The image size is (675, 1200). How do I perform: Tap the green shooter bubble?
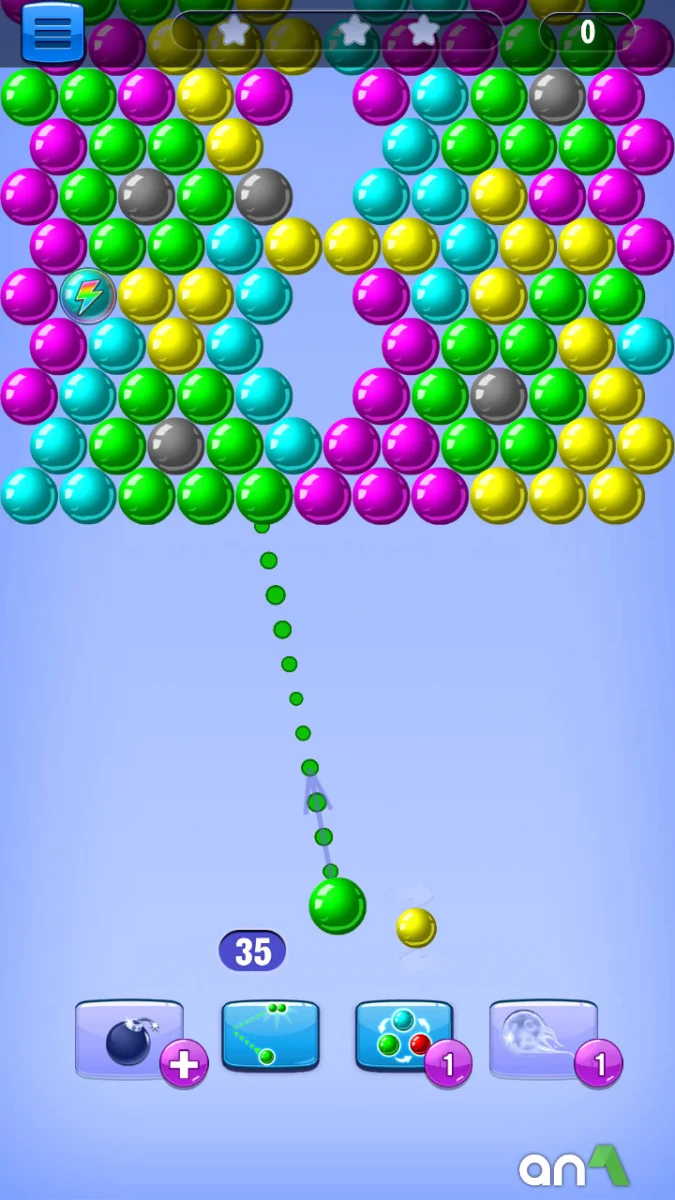pyautogui.click(x=337, y=905)
